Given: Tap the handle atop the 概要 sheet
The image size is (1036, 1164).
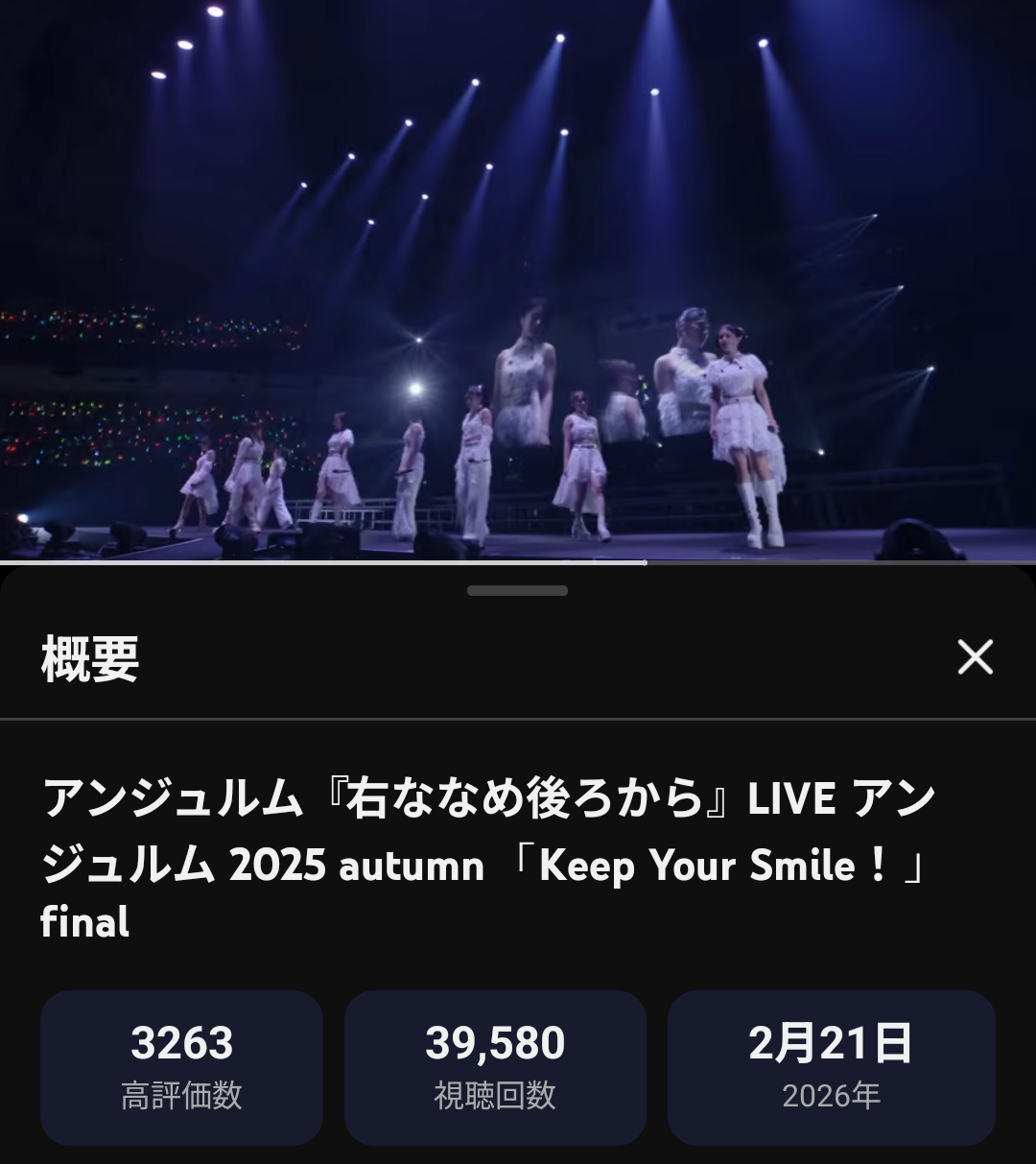Looking at the screenshot, I should click(x=517, y=590).
